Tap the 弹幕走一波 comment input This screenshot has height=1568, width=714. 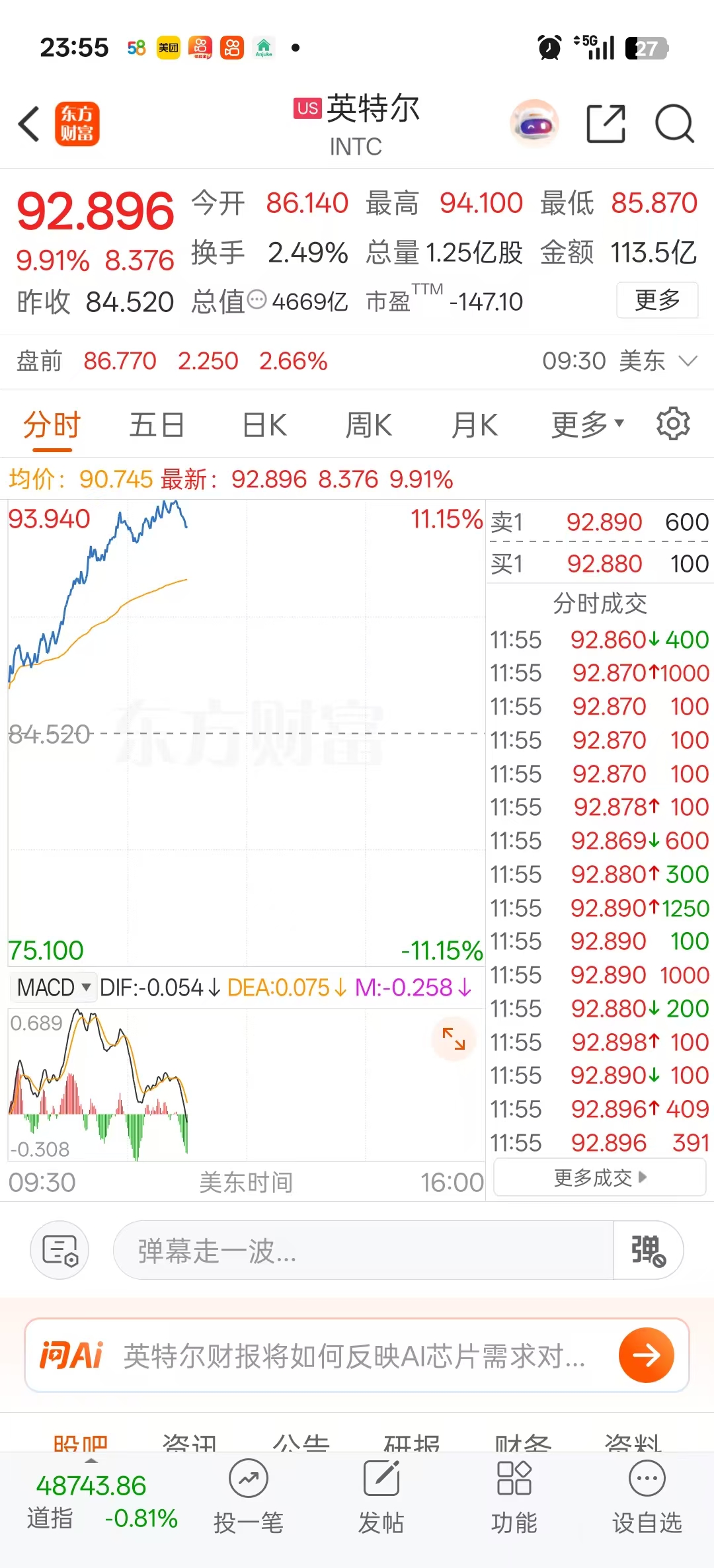click(x=364, y=1250)
